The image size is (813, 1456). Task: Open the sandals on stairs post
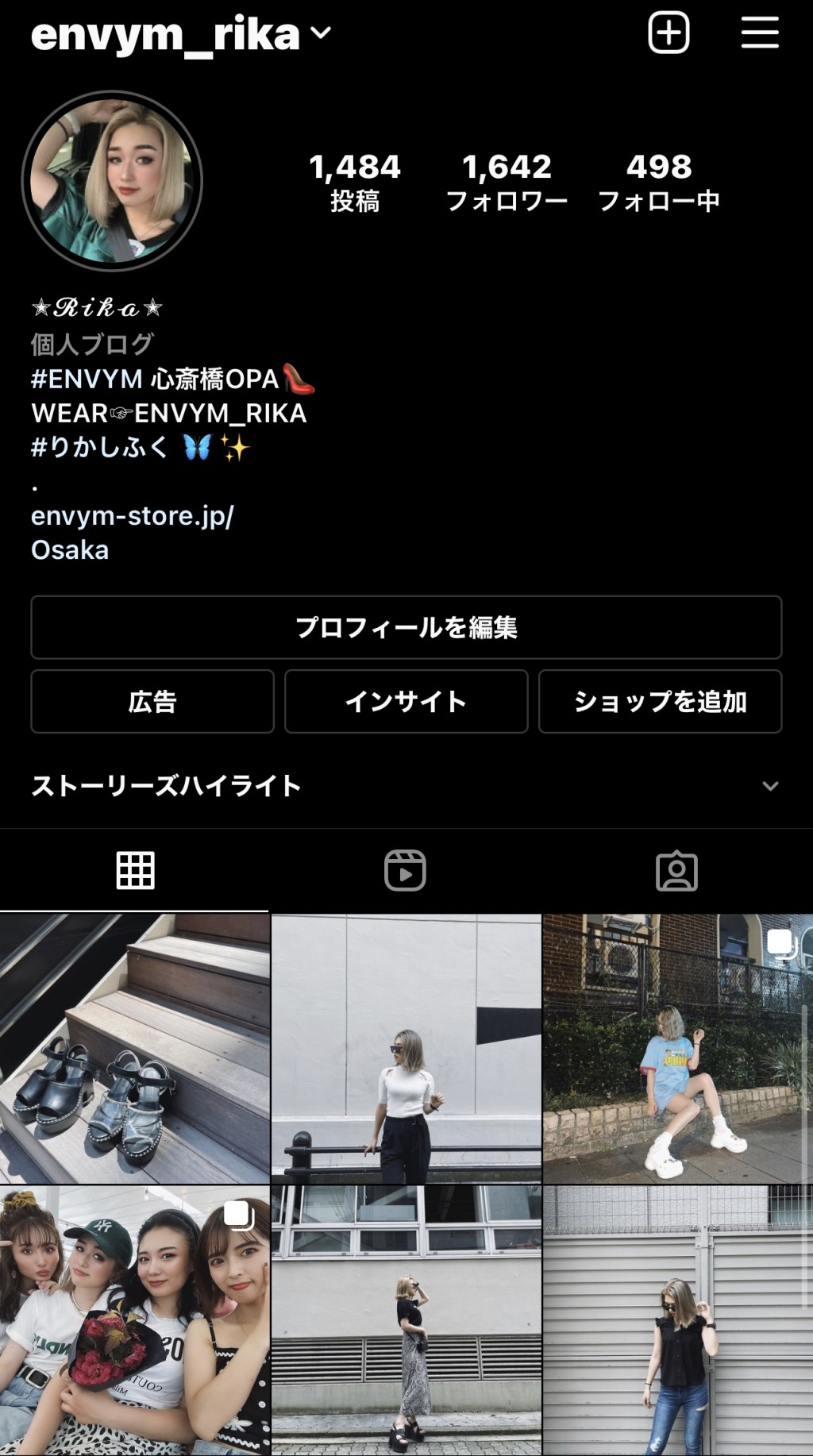134,1048
